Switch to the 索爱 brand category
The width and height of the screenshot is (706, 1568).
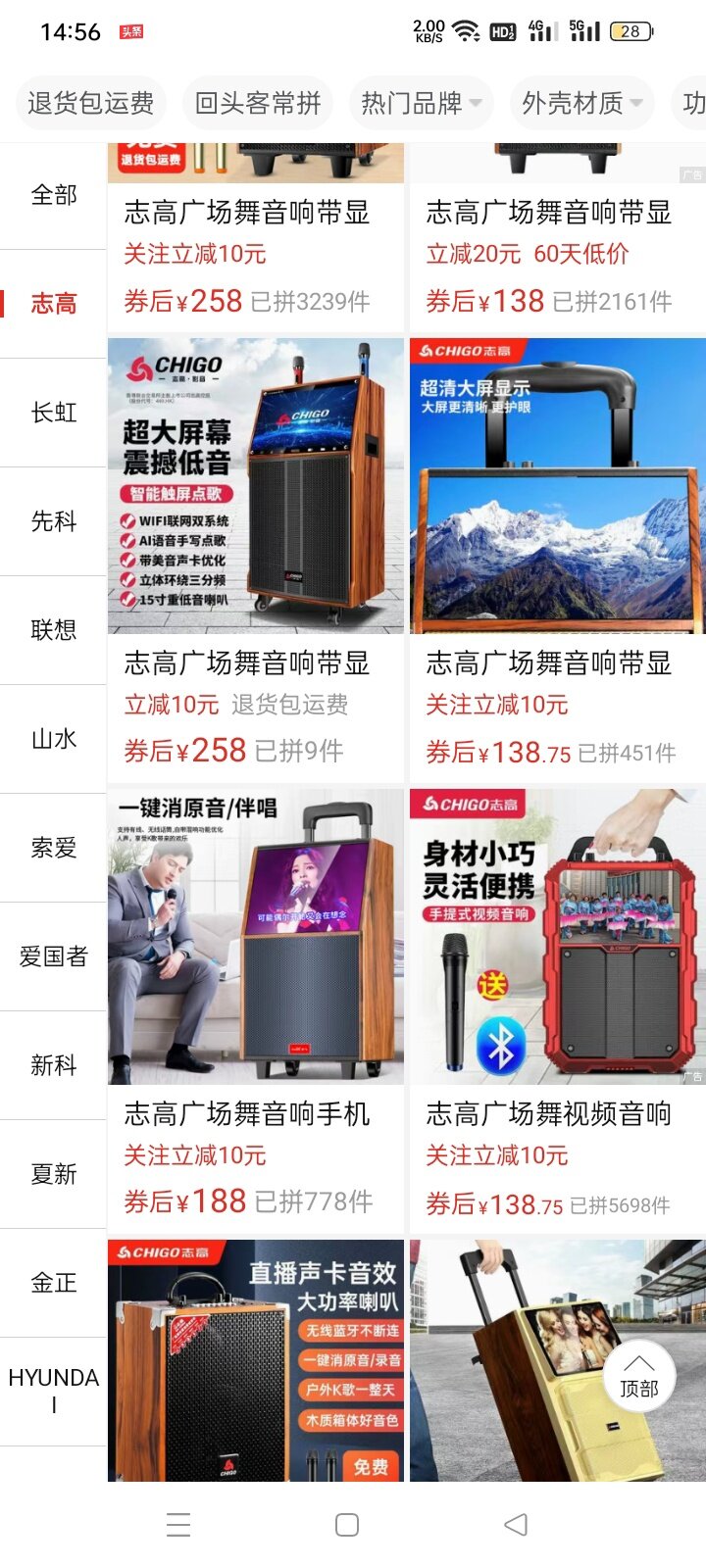54,848
